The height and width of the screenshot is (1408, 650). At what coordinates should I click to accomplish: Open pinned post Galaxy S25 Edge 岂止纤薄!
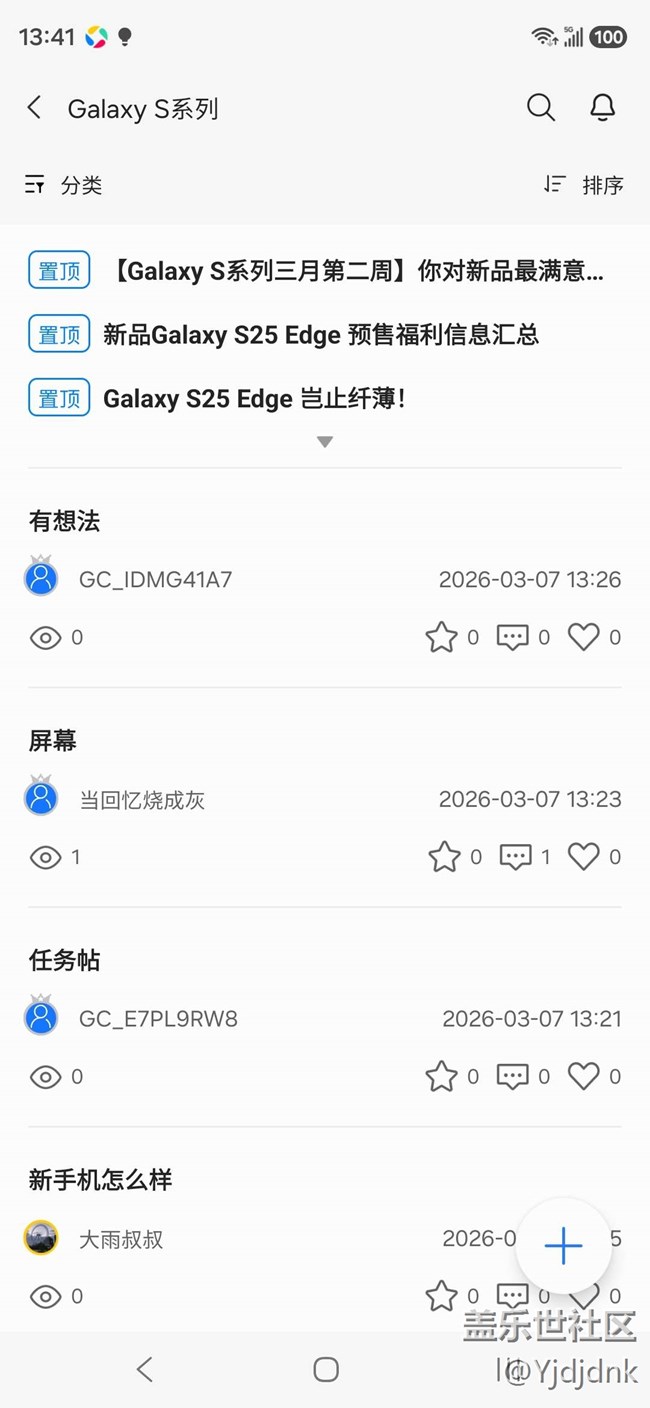coord(254,399)
